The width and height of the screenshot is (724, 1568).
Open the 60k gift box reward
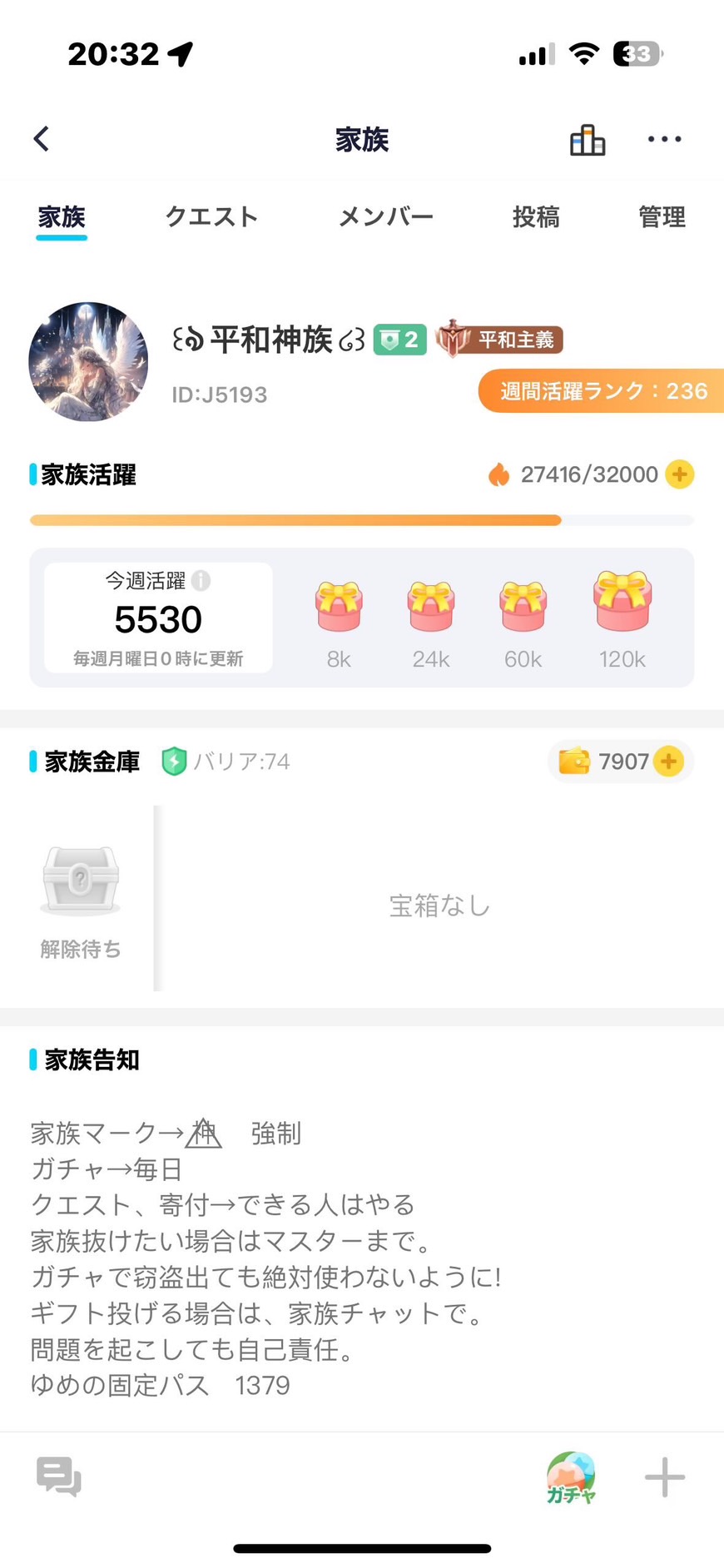[523, 606]
